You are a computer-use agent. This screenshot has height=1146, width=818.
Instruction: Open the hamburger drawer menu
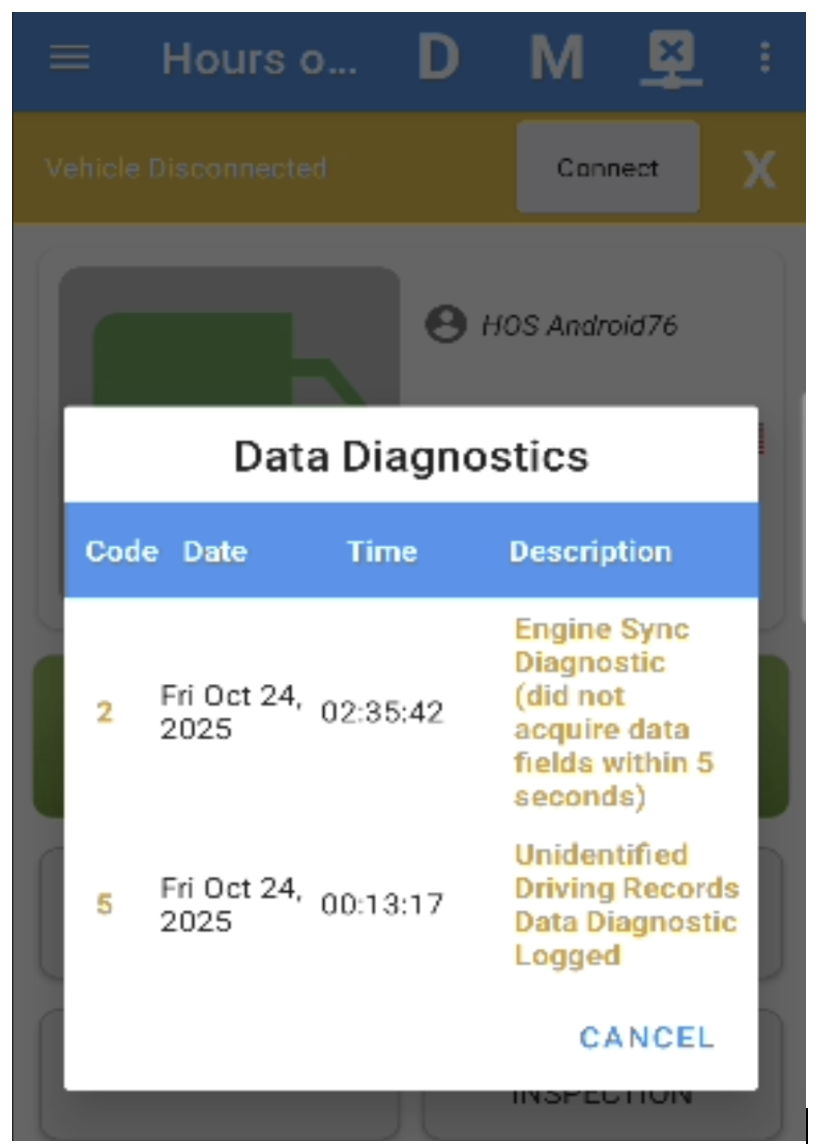tap(70, 58)
